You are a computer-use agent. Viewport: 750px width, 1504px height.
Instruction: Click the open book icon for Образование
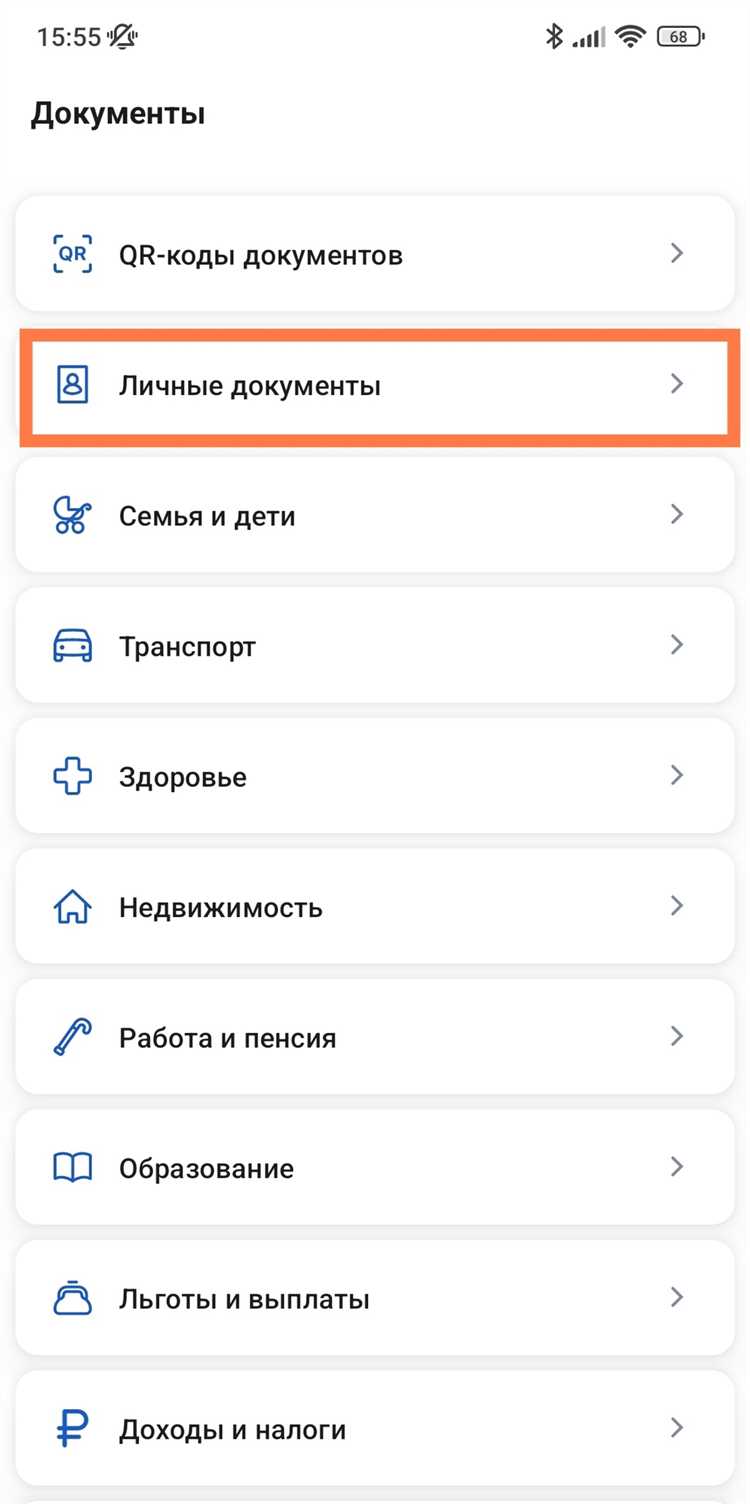(71, 1167)
